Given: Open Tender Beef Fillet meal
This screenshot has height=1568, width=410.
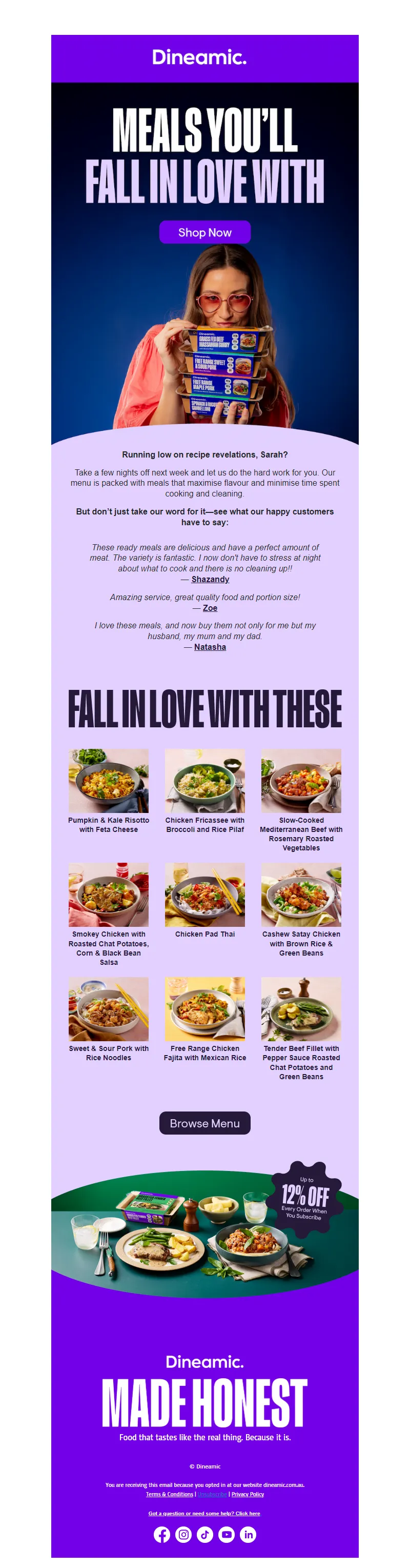Looking at the screenshot, I should (x=300, y=1008).
